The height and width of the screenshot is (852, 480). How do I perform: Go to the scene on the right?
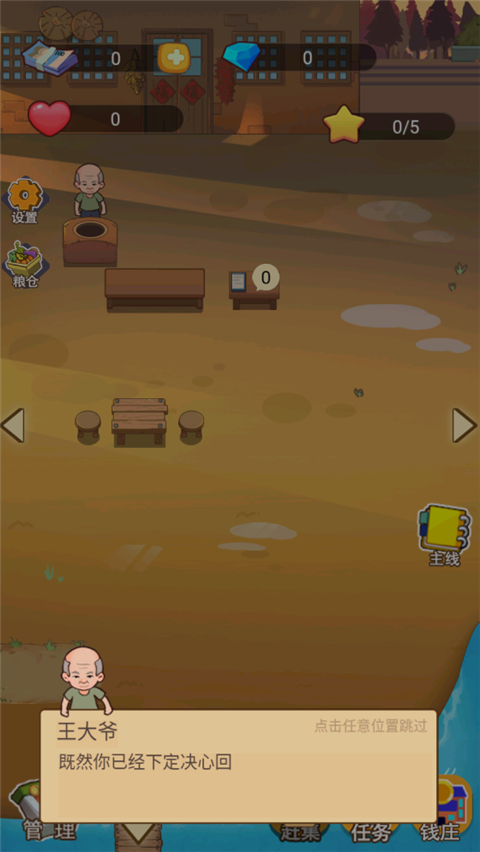point(464,425)
